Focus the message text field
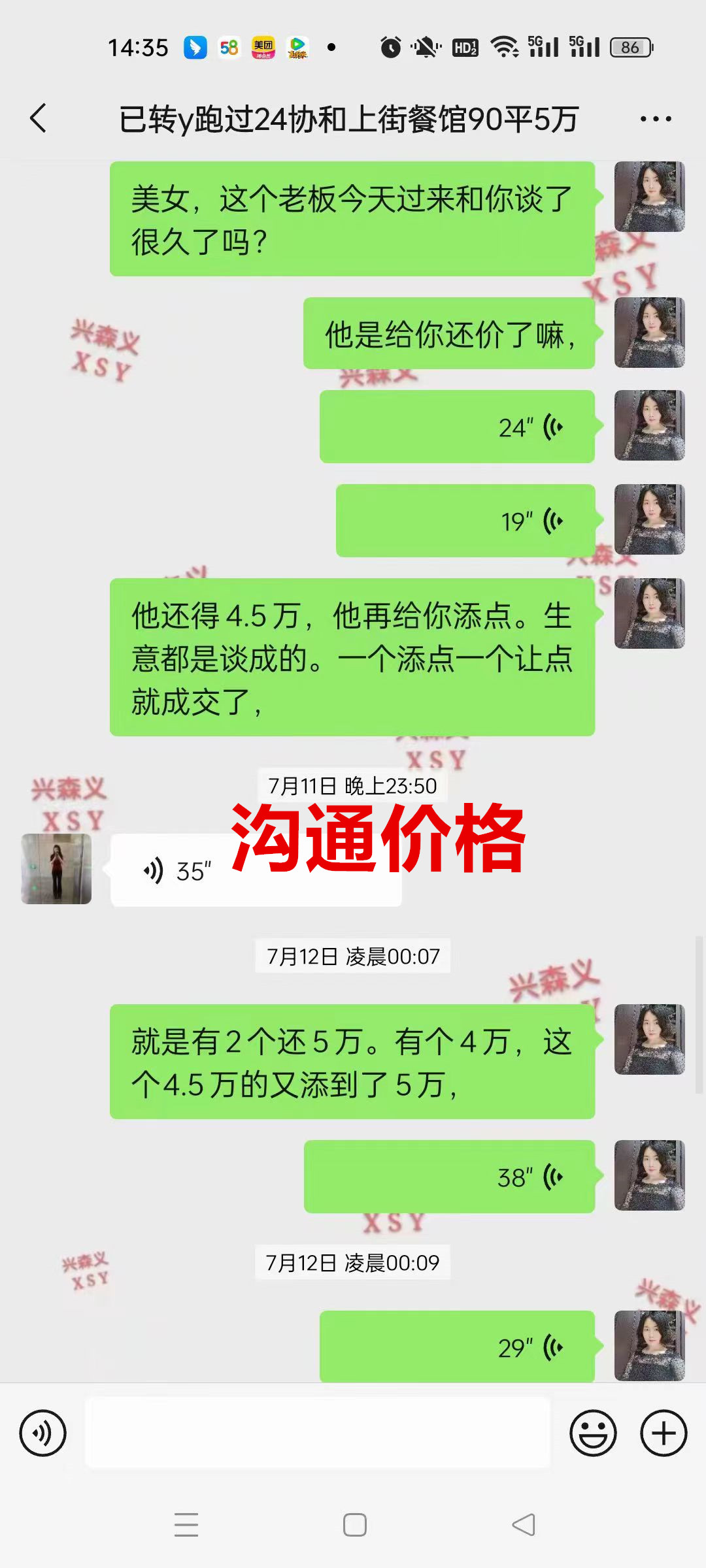 point(318,1433)
